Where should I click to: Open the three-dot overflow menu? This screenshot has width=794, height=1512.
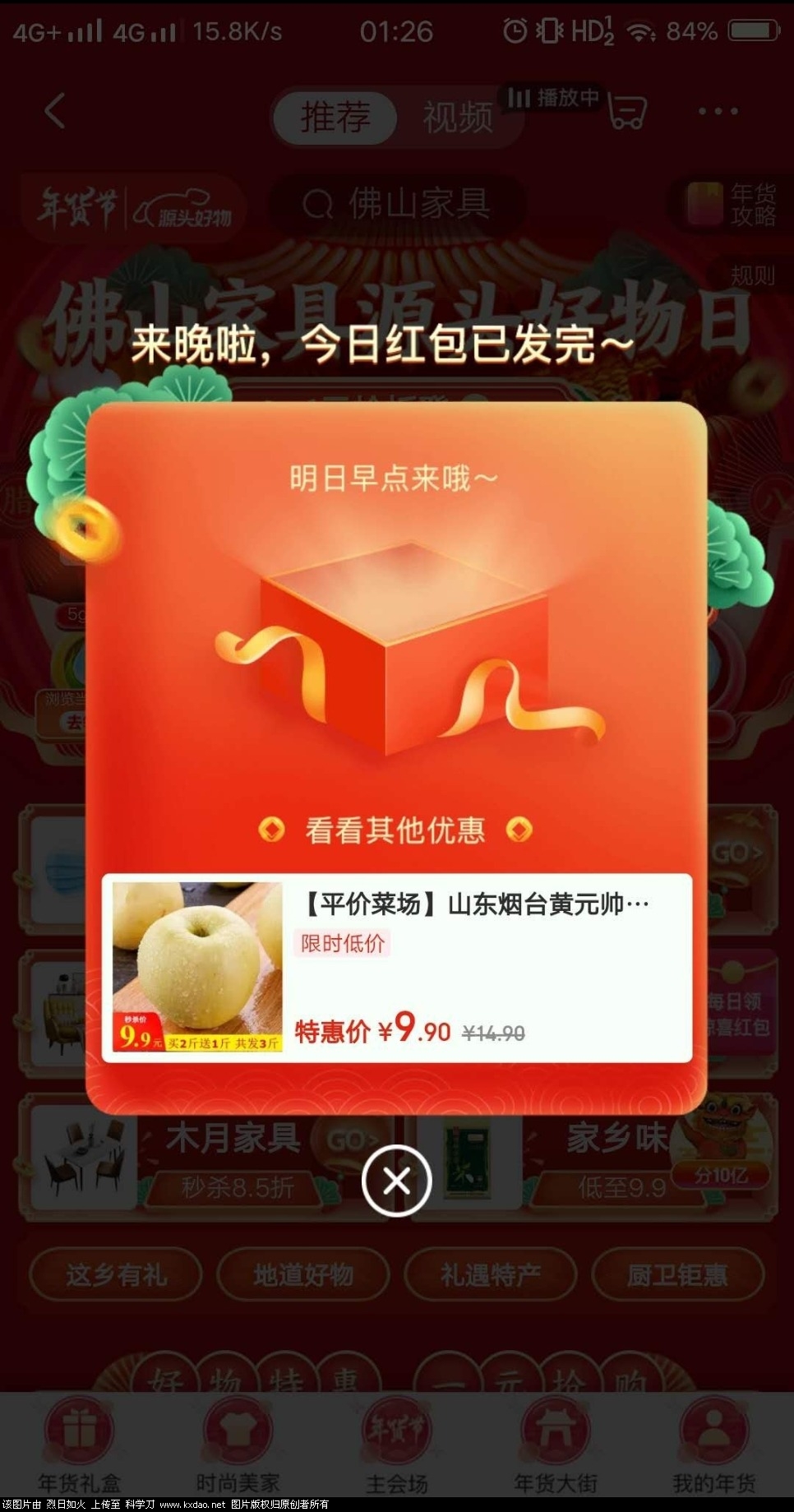coord(718,112)
